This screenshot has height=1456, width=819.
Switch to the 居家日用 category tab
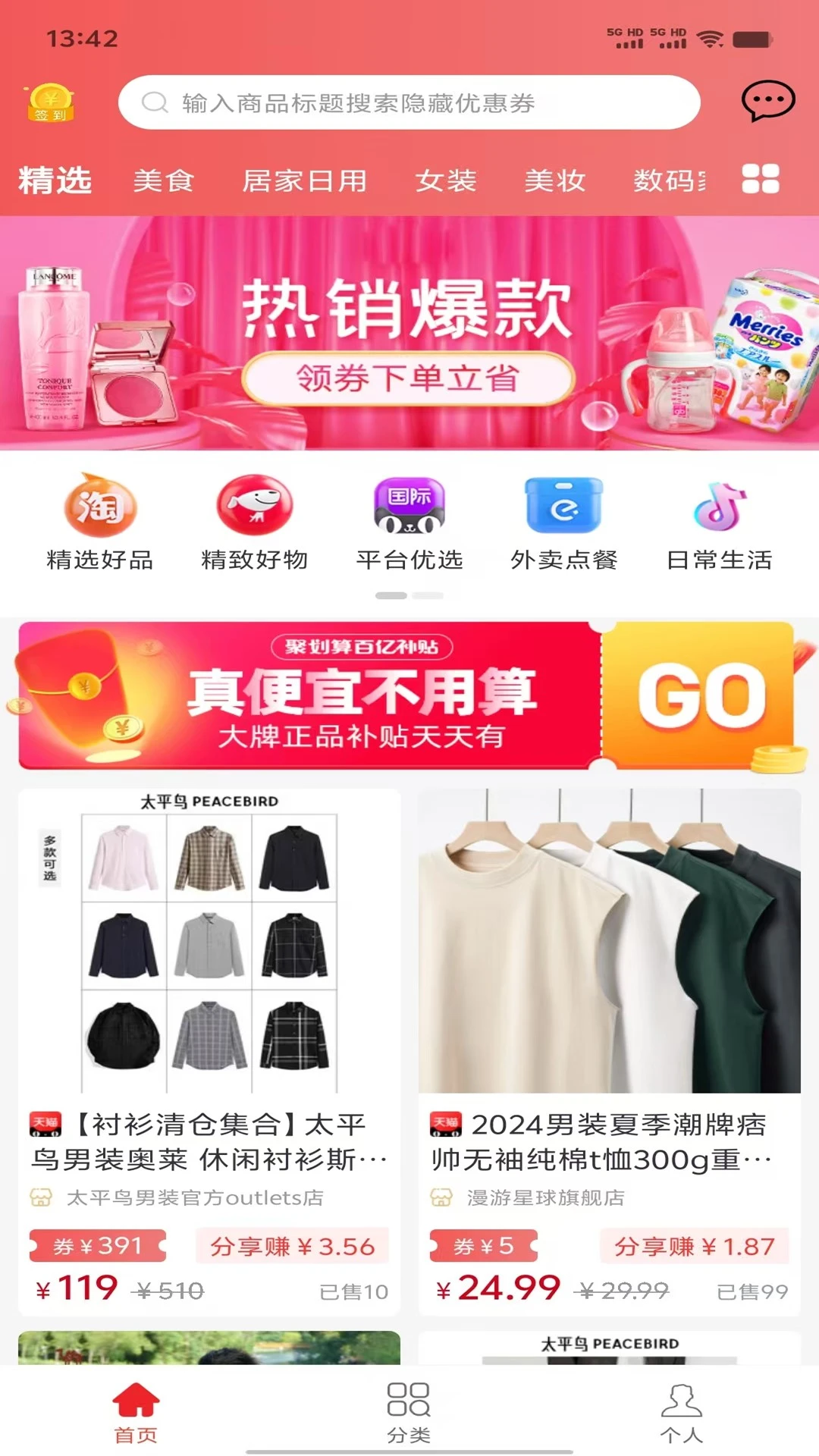(x=305, y=180)
